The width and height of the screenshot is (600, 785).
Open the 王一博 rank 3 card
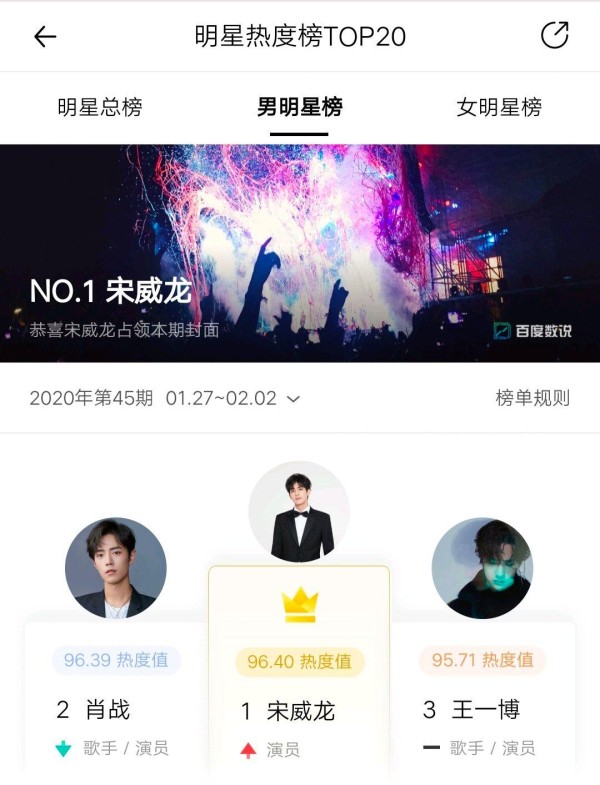[482, 700]
